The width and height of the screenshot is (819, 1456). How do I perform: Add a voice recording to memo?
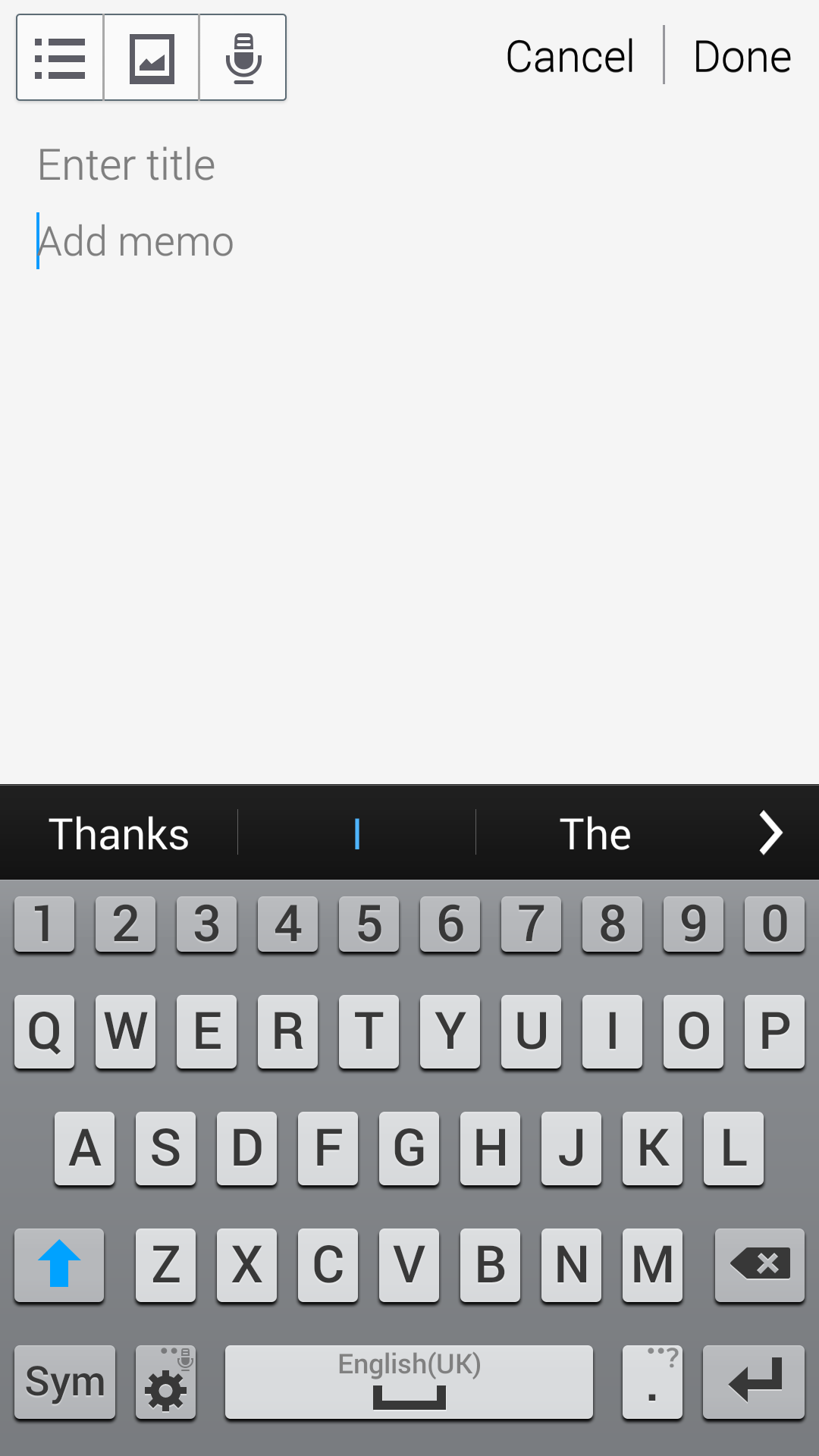click(243, 58)
